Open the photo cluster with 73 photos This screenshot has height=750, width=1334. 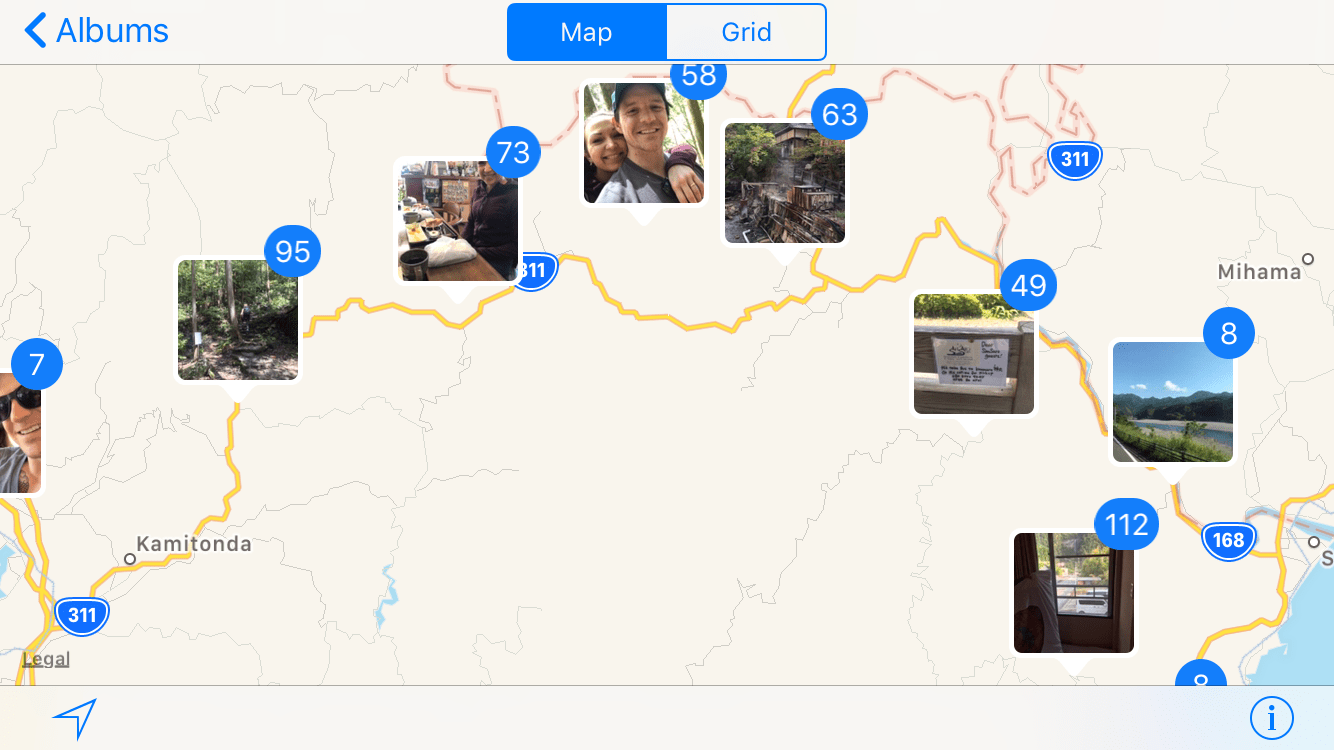click(x=458, y=221)
